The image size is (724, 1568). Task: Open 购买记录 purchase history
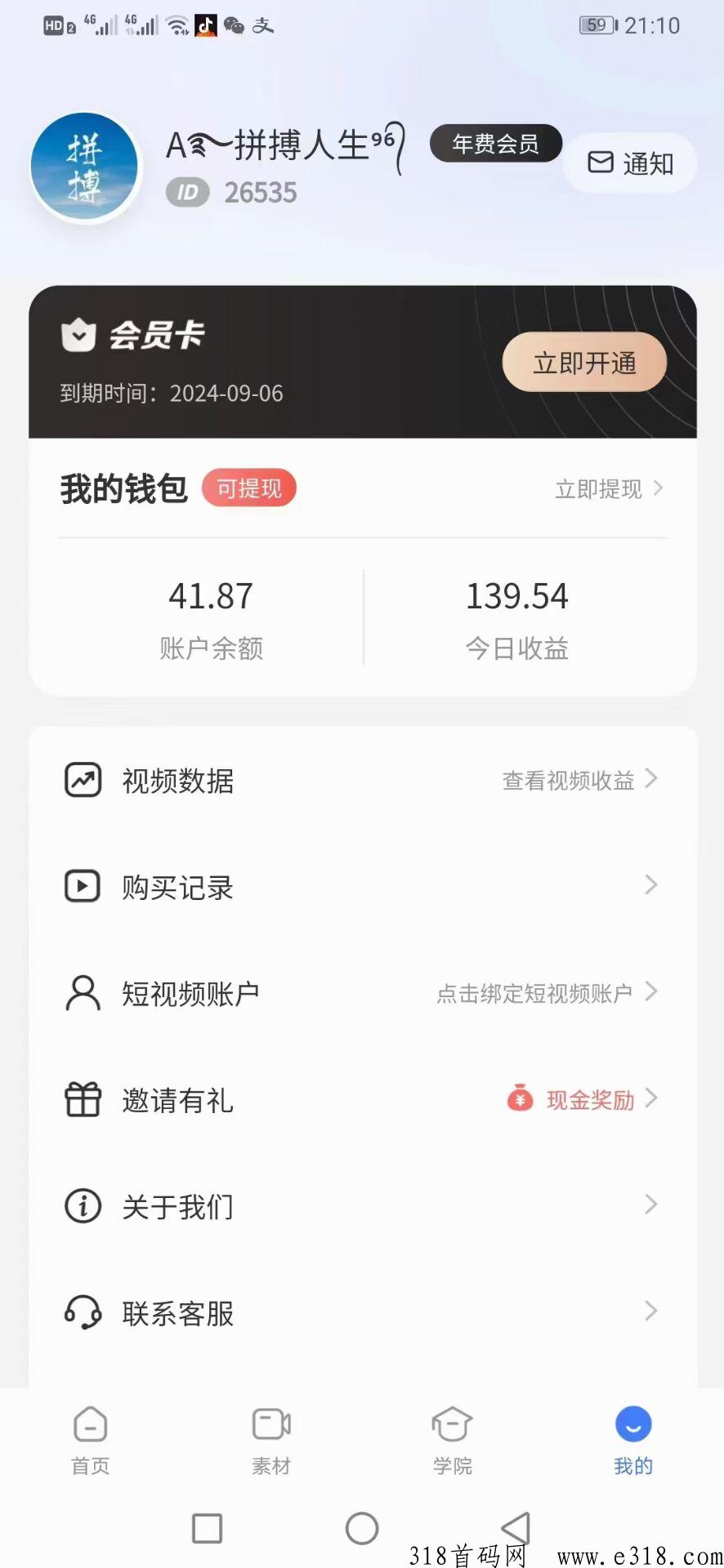[x=363, y=887]
